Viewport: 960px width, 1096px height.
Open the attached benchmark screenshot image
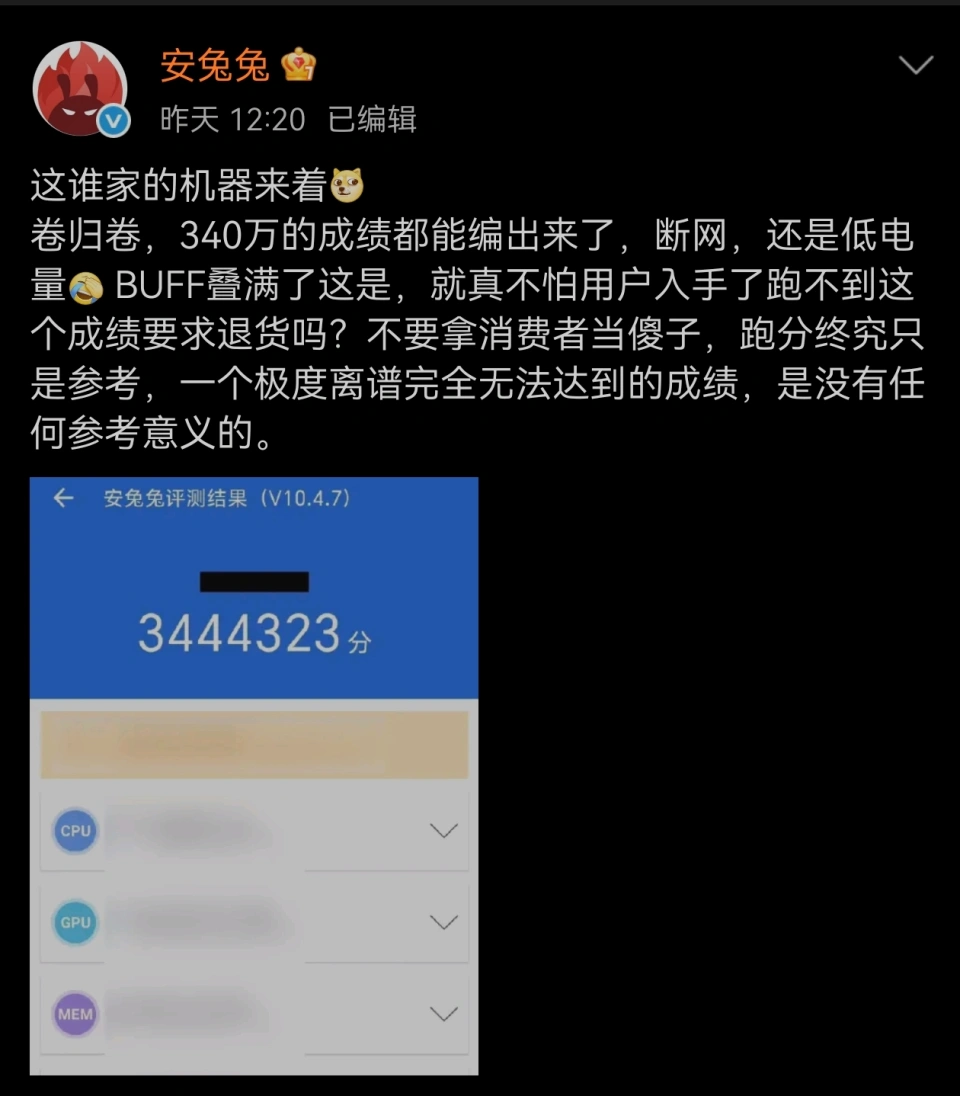[254, 775]
